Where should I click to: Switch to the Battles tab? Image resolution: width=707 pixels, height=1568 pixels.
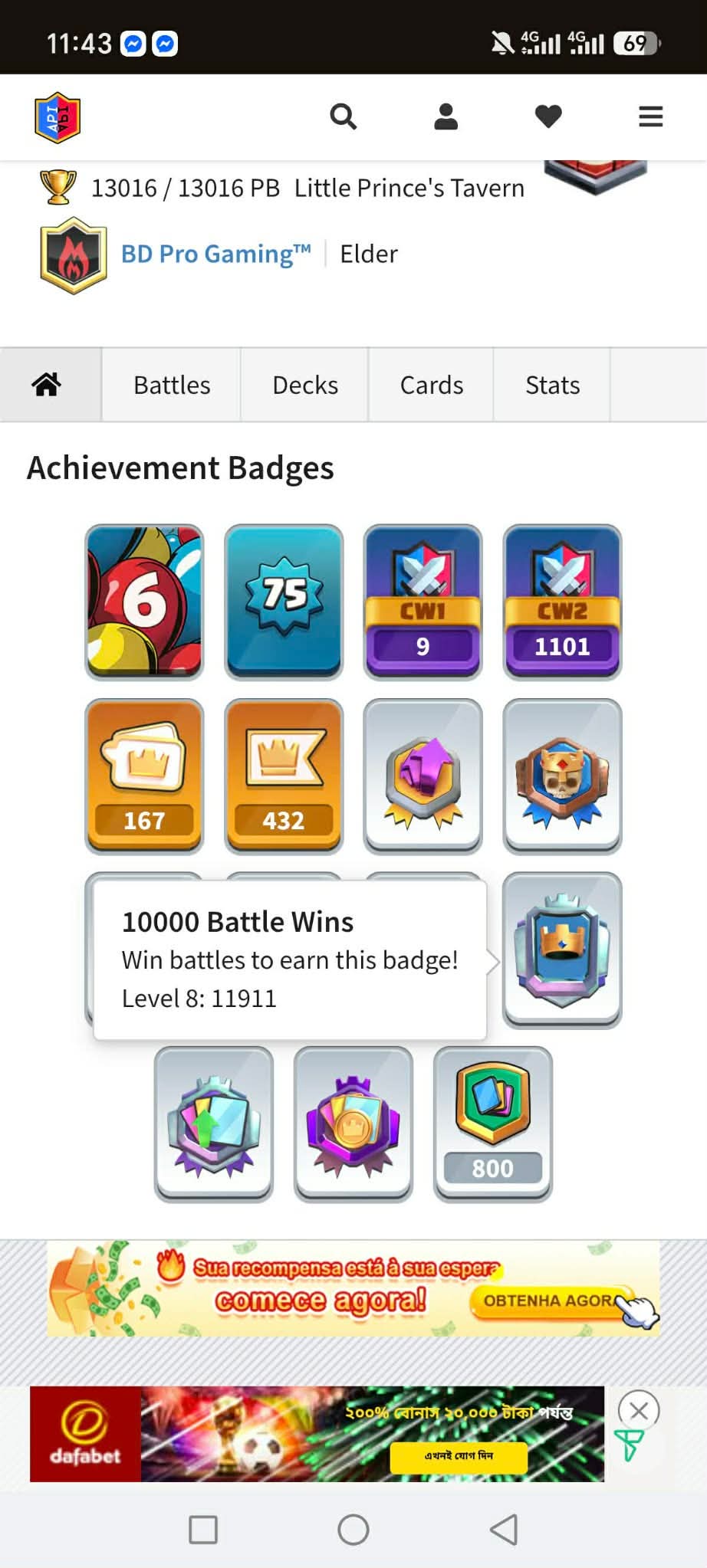(172, 385)
